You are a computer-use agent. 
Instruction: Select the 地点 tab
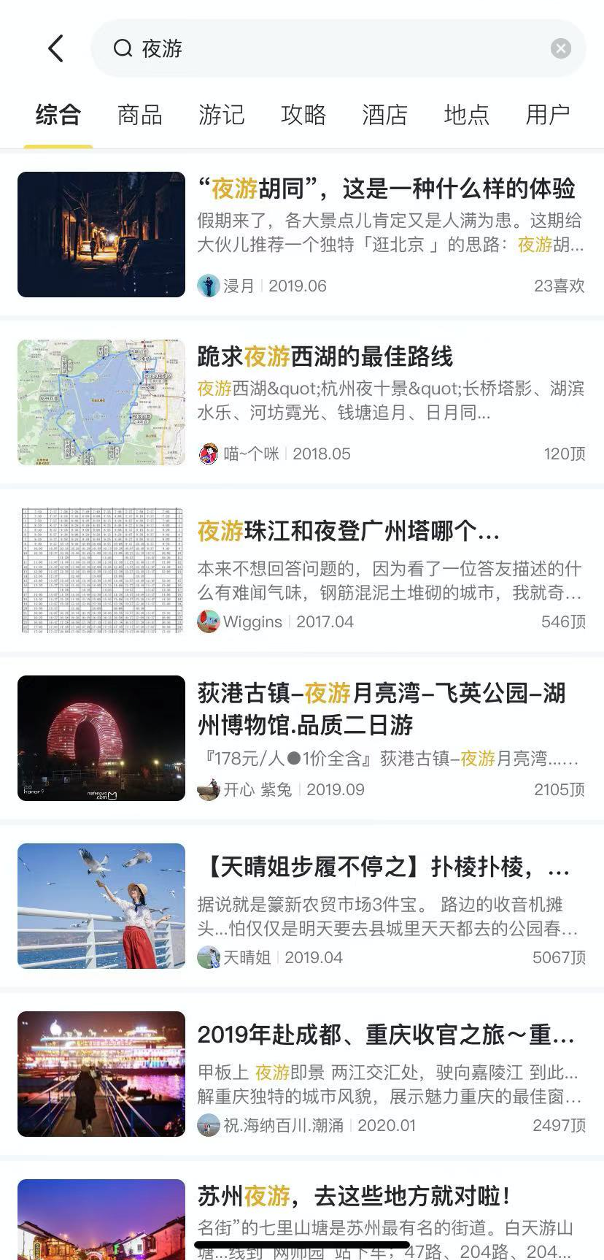tap(467, 115)
